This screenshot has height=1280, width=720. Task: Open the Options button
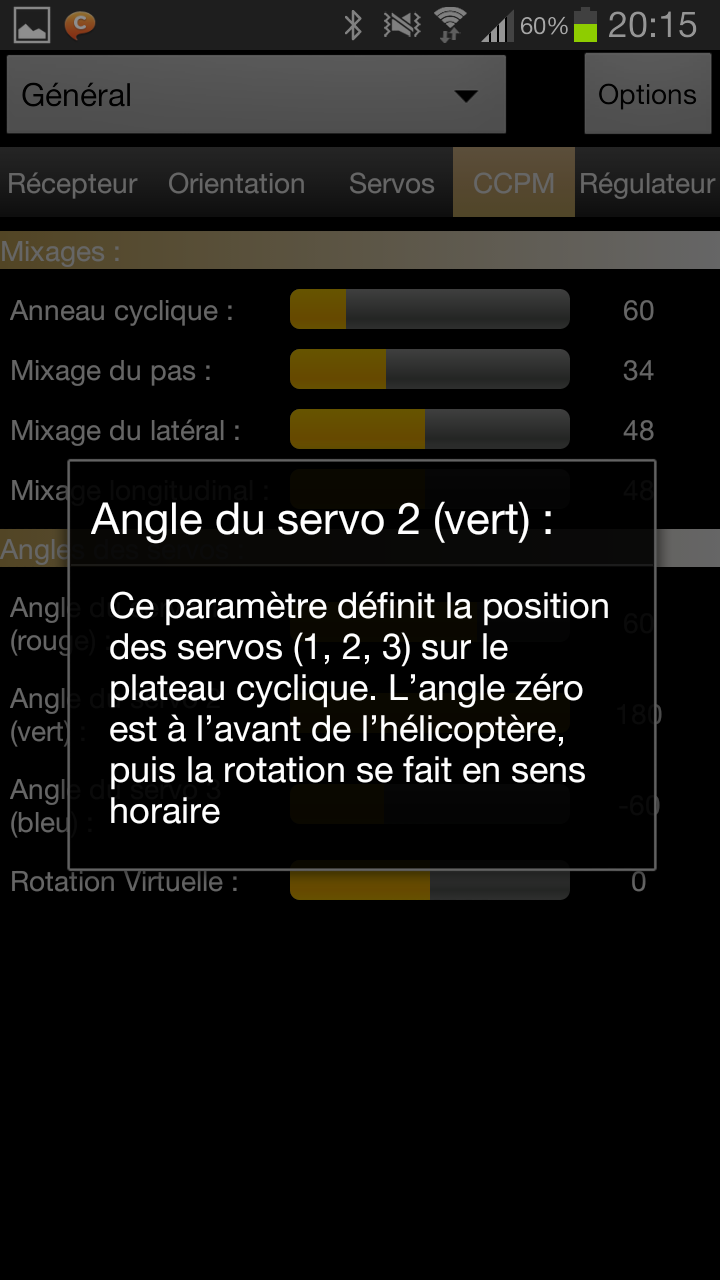(x=647, y=95)
